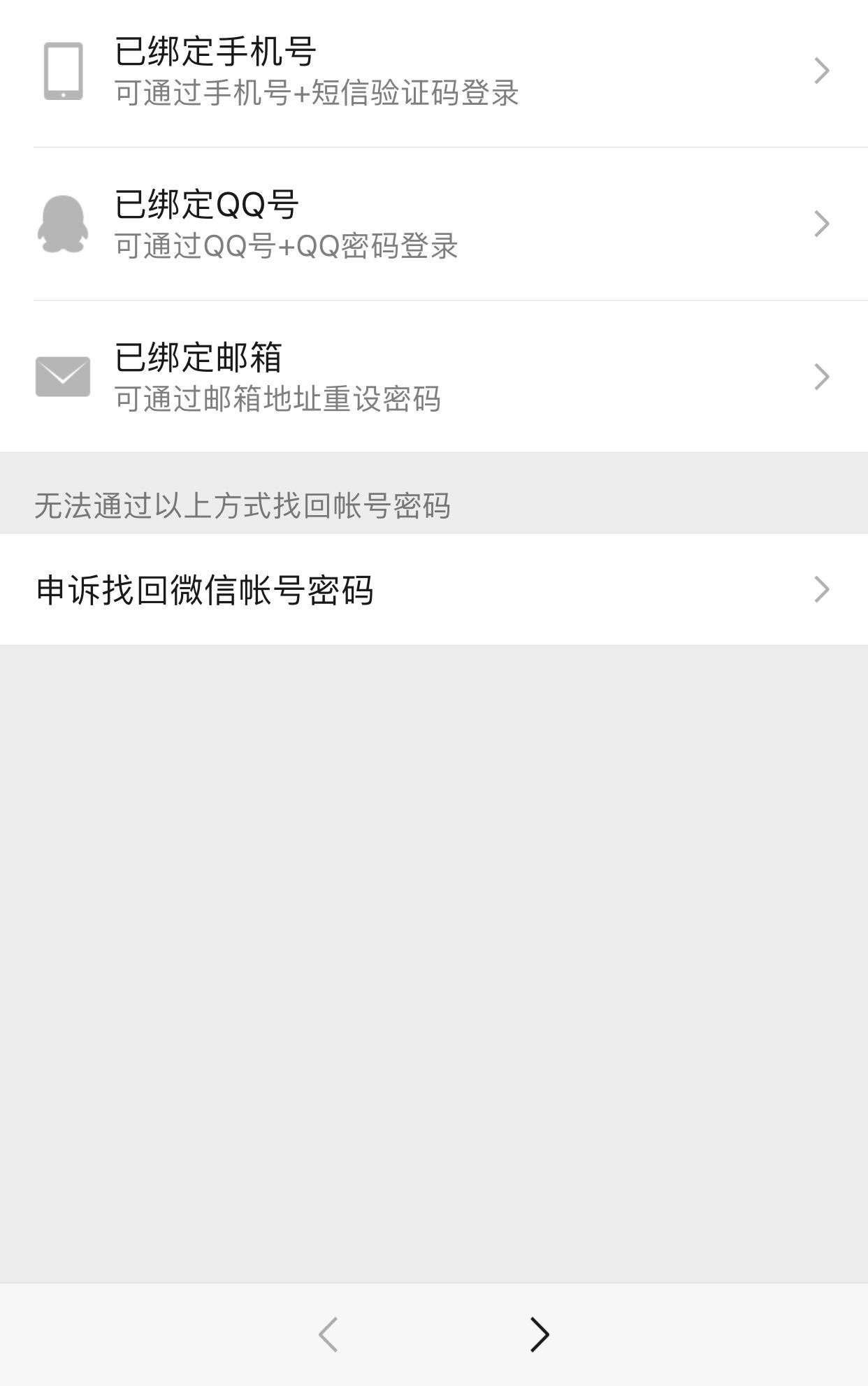This screenshot has width=868, height=1386.
Task: Open the 已绑定QQ号 option using its chevron
Action: [x=822, y=225]
